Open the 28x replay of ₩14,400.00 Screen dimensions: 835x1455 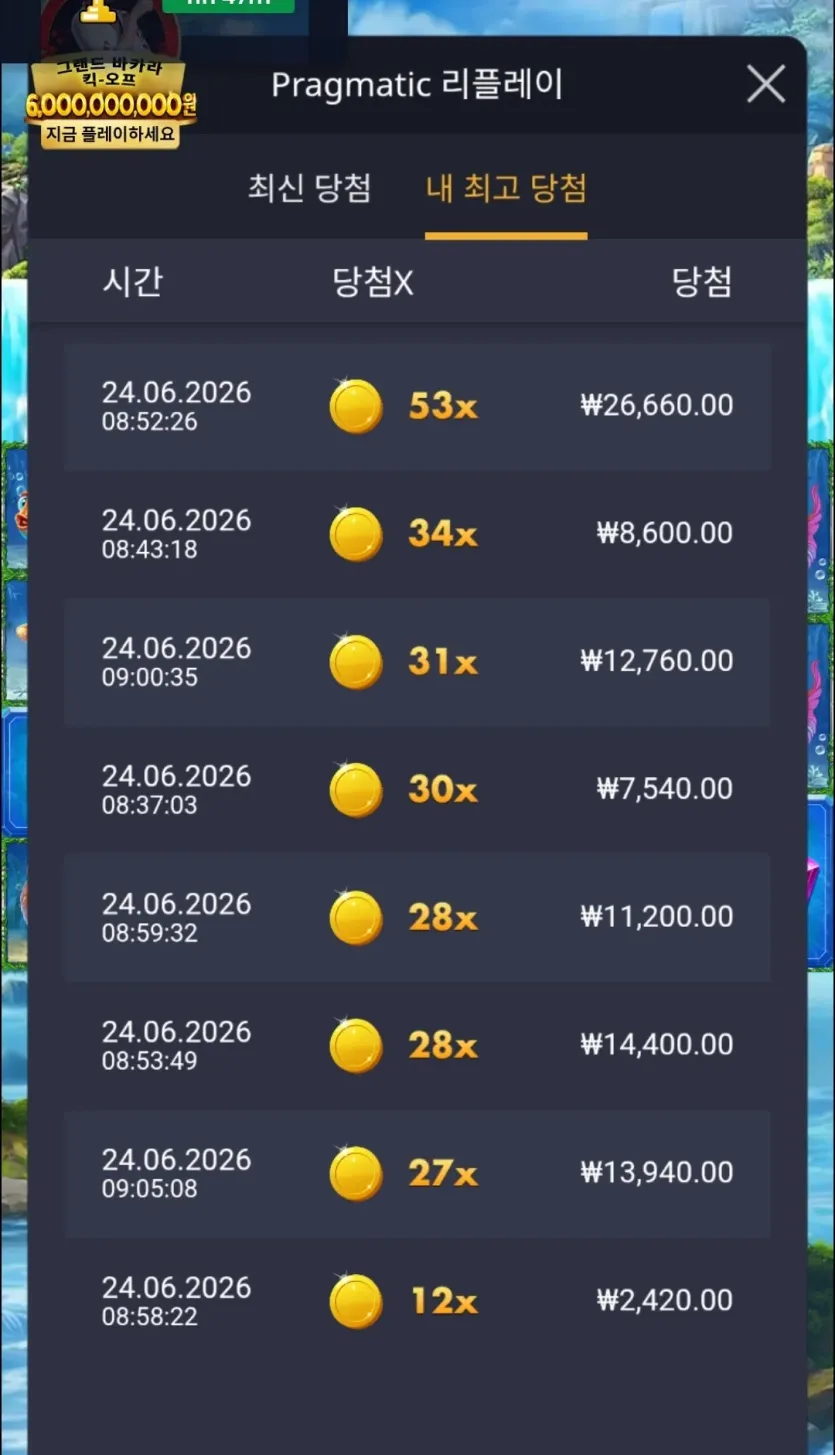point(417,1046)
